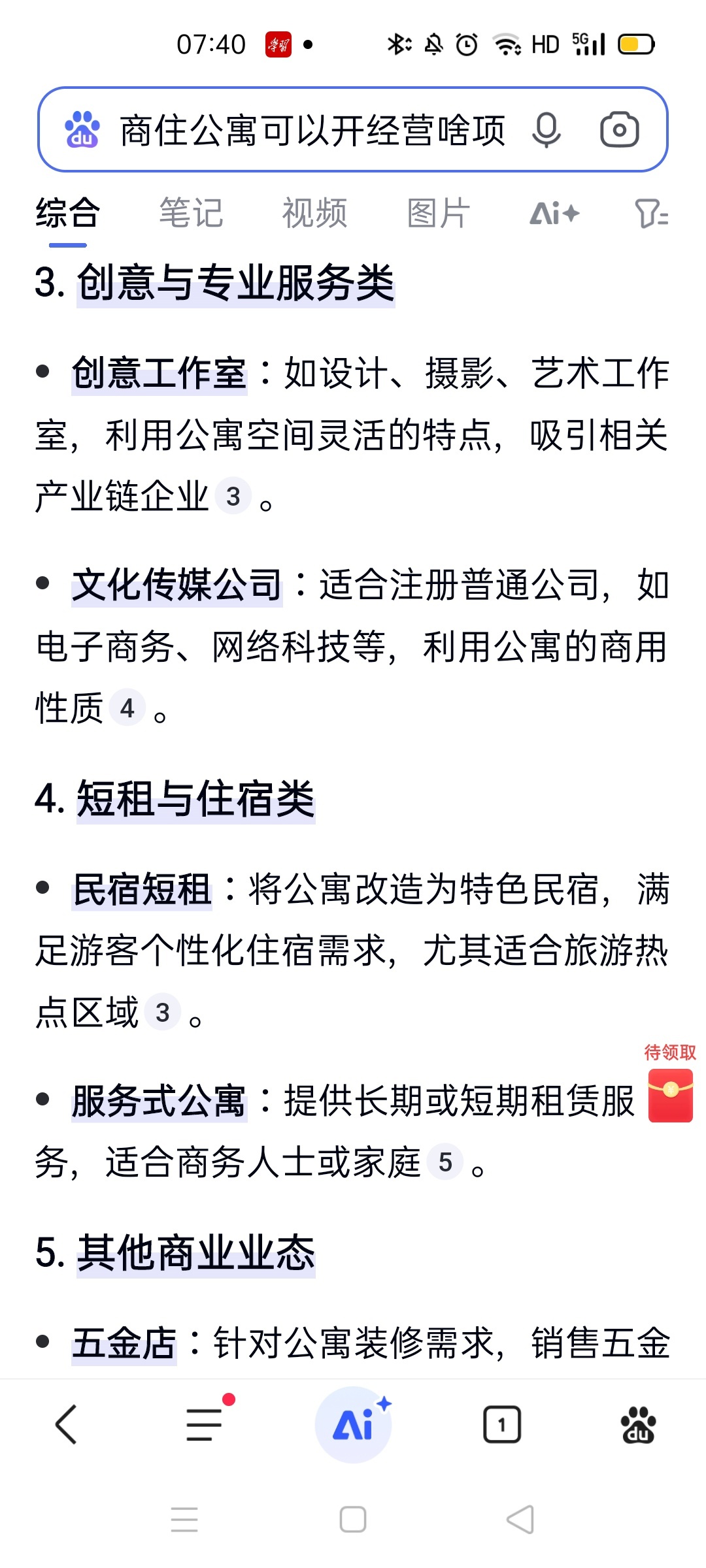
Task: Open camera image search
Action: pyautogui.click(x=619, y=130)
